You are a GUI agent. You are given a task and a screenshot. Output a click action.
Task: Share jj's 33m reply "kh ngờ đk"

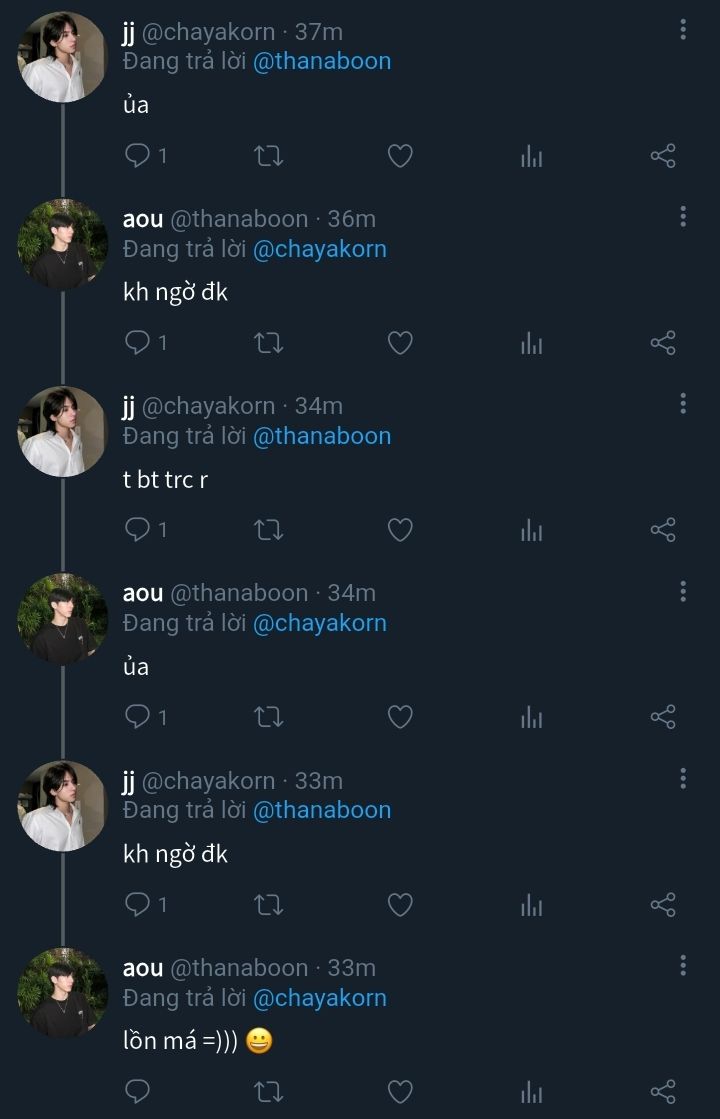[663, 905]
